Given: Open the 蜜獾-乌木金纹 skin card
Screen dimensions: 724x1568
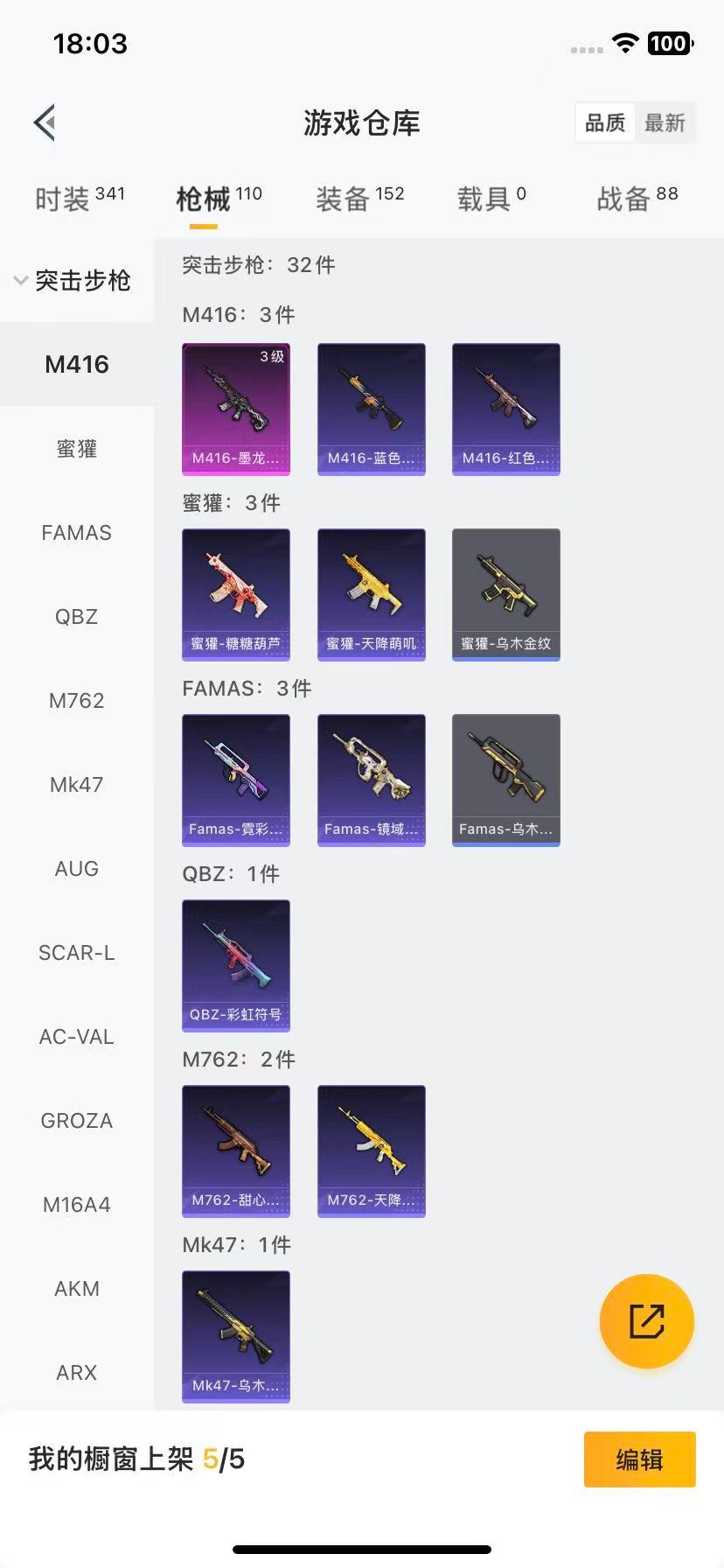Looking at the screenshot, I should pyautogui.click(x=505, y=594).
